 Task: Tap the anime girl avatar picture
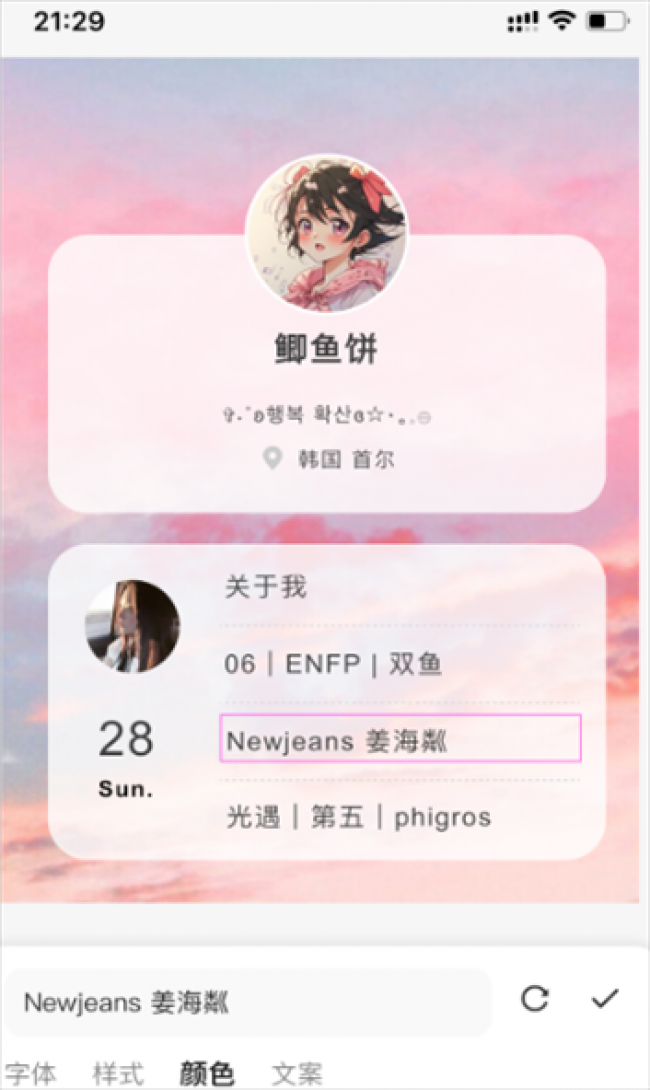coord(326,234)
